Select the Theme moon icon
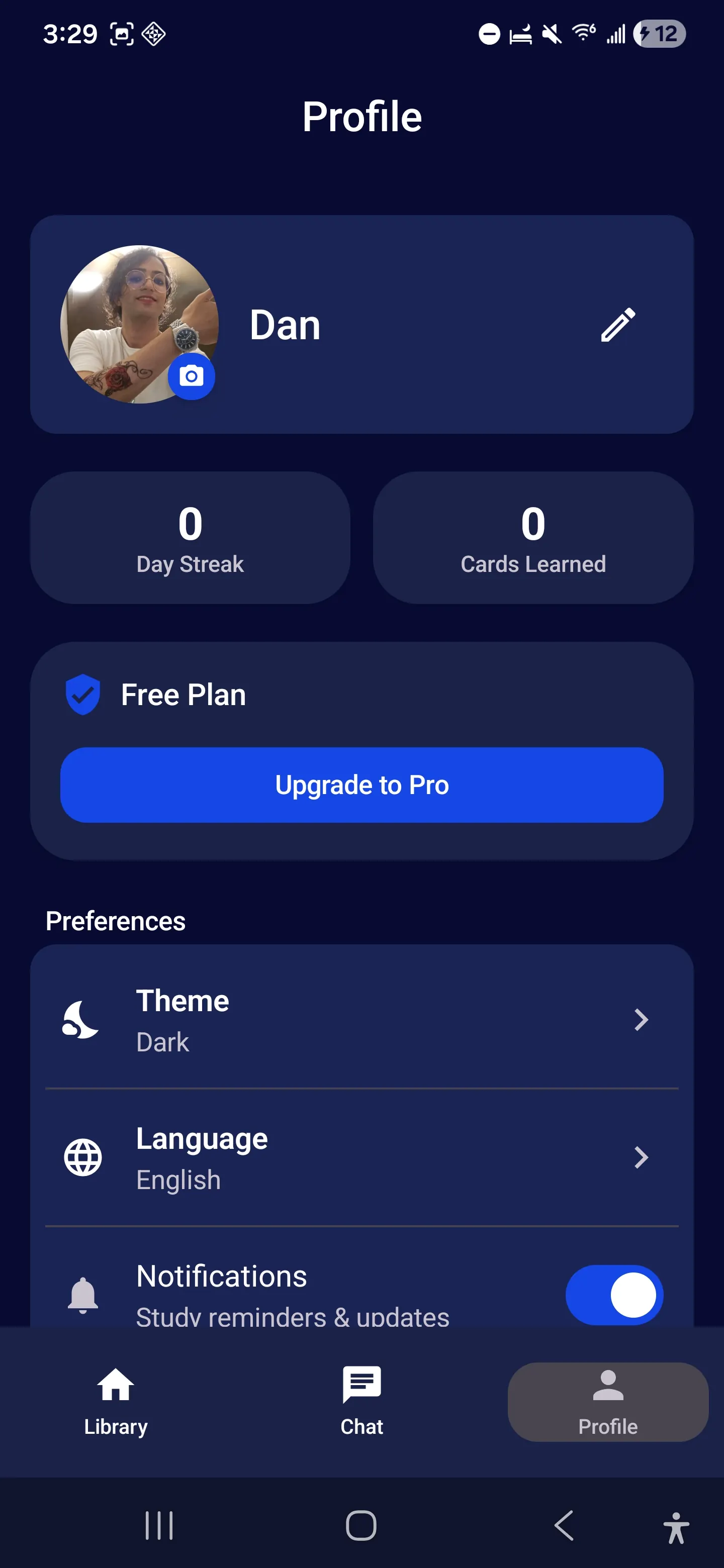This screenshot has width=724, height=1568. (x=81, y=1020)
